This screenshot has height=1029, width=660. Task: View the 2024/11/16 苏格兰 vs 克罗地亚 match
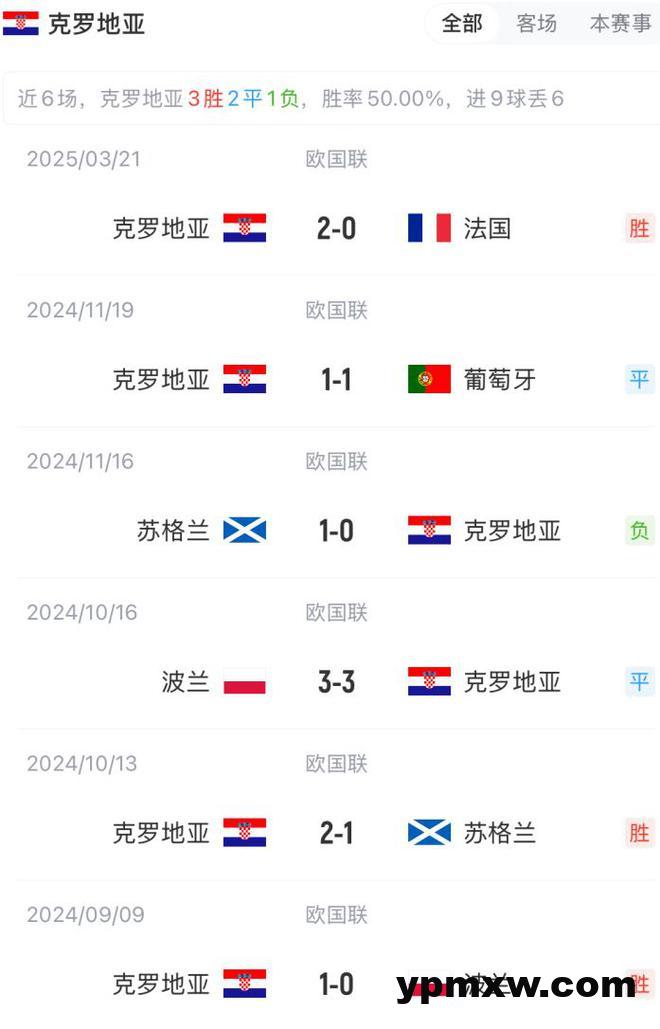pos(336,530)
